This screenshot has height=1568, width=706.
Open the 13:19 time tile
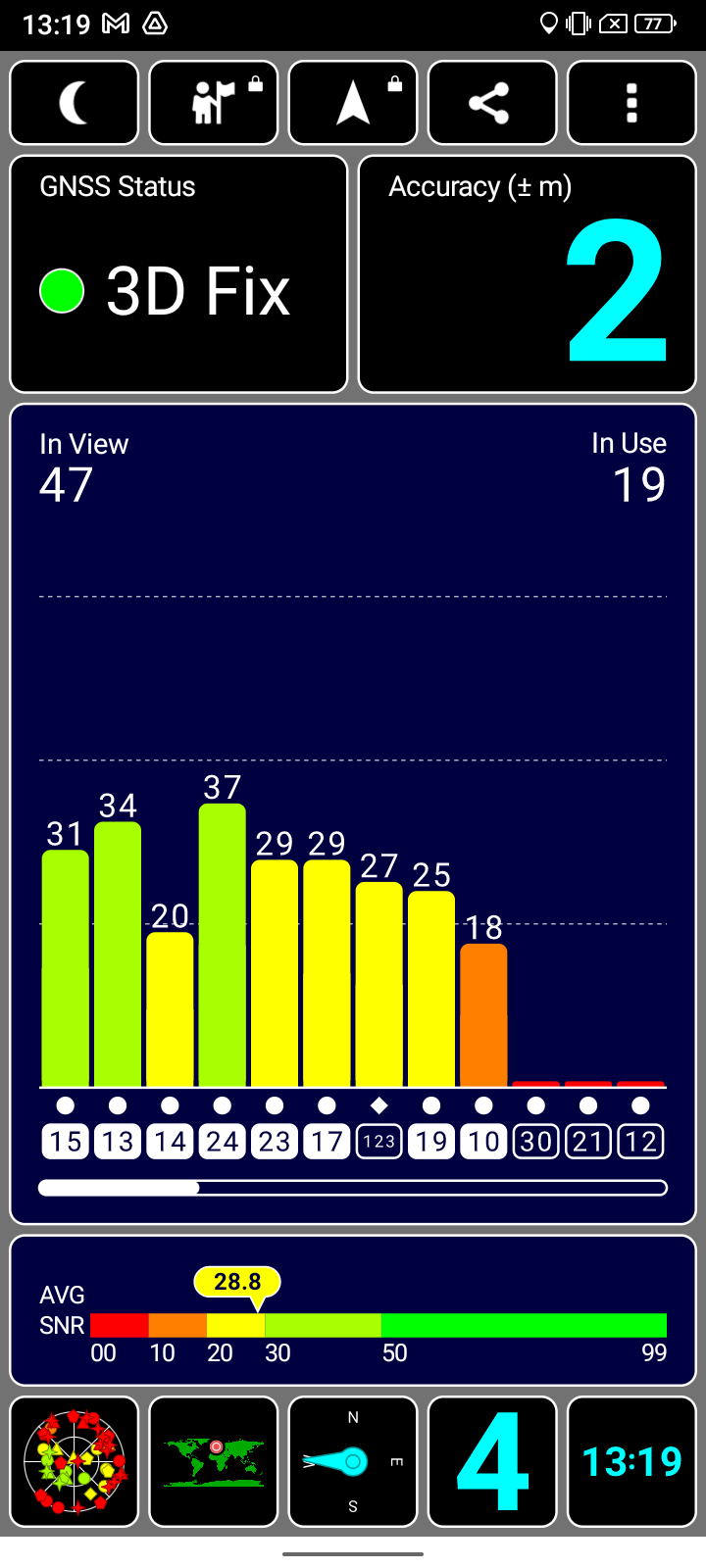click(631, 1461)
